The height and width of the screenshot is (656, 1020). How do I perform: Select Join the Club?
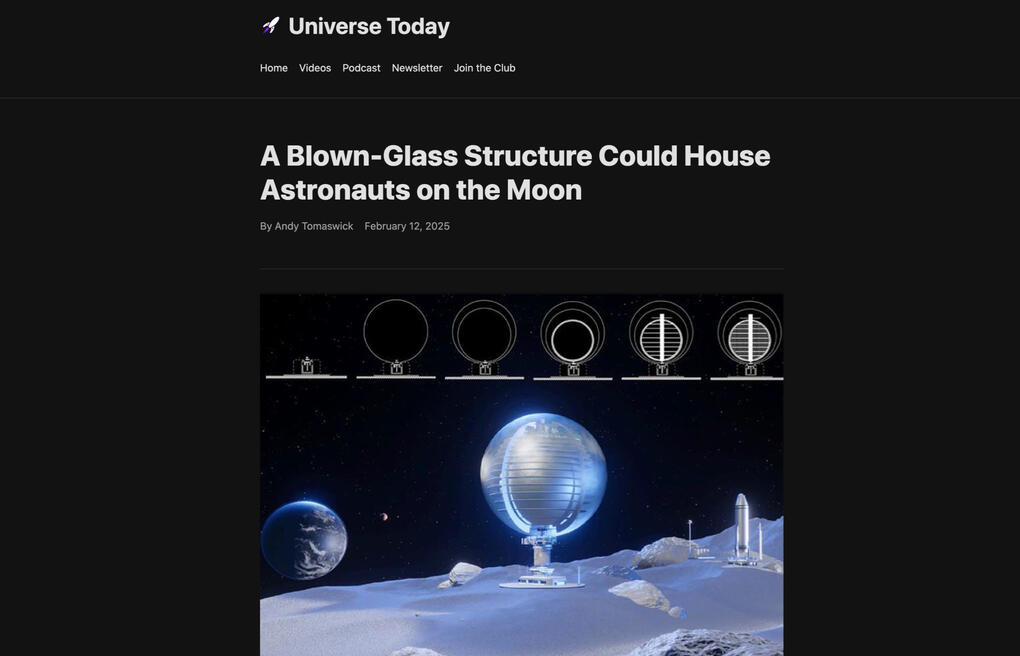(484, 68)
